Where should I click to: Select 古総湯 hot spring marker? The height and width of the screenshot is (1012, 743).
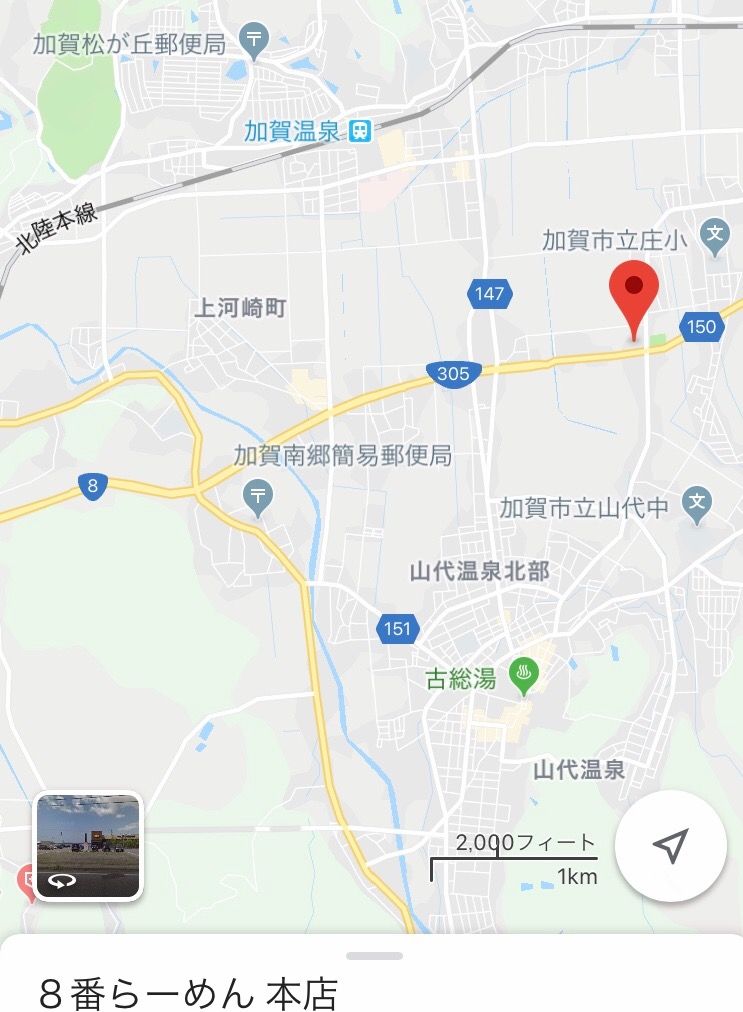pyautogui.click(x=522, y=678)
